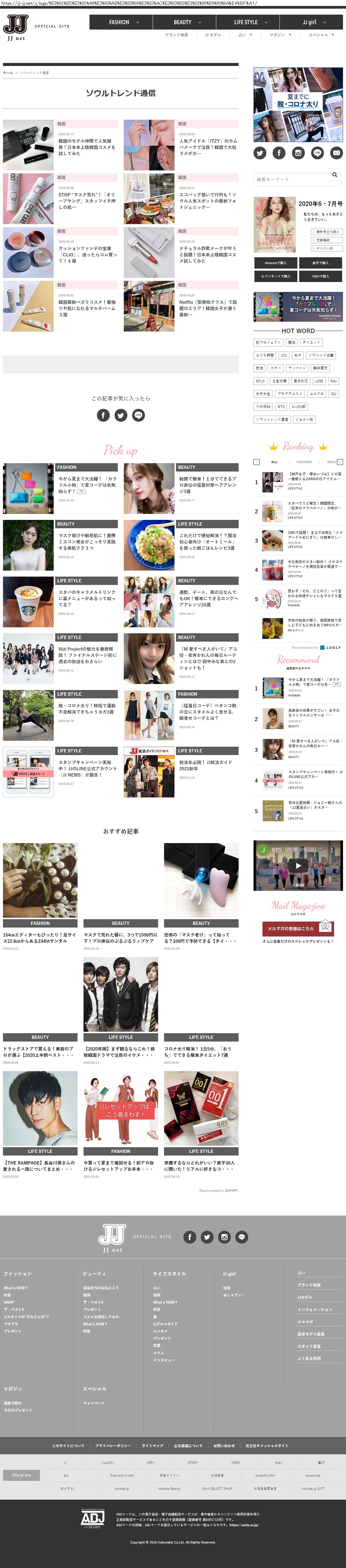
Task: Open プライバシーポリシー in the footer
Action: (x=113, y=1446)
